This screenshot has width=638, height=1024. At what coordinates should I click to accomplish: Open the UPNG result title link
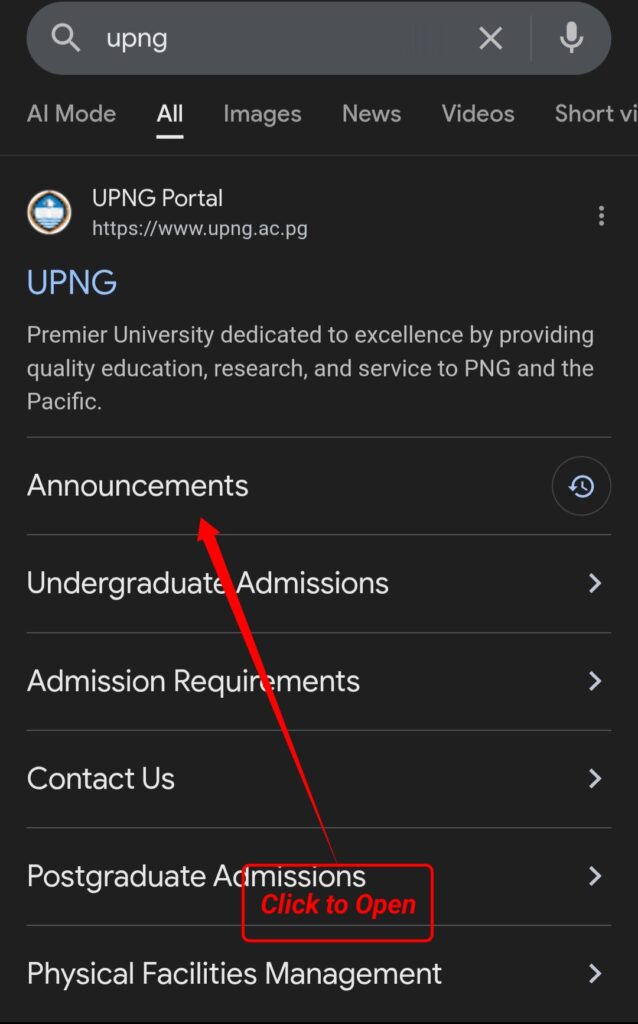tap(72, 283)
